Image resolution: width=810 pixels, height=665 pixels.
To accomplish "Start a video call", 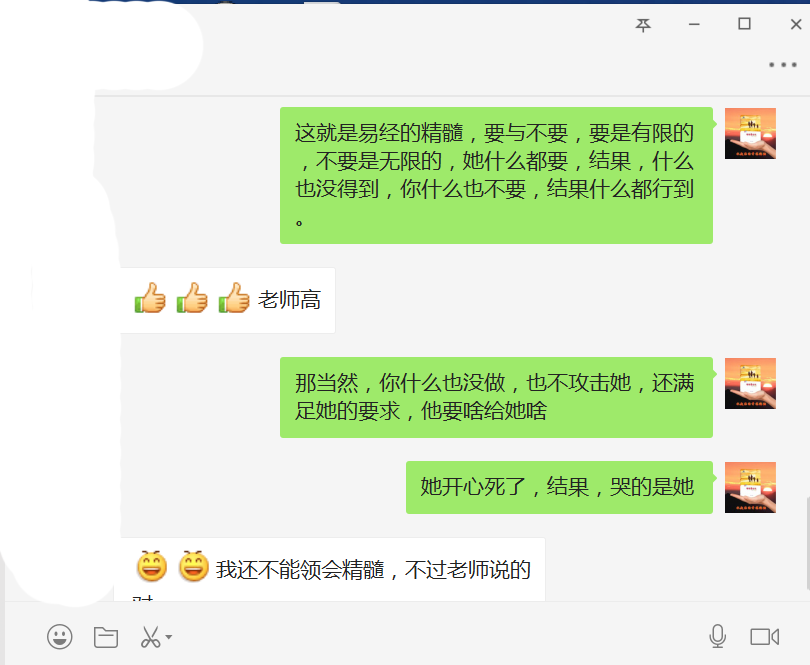I will tap(765, 636).
